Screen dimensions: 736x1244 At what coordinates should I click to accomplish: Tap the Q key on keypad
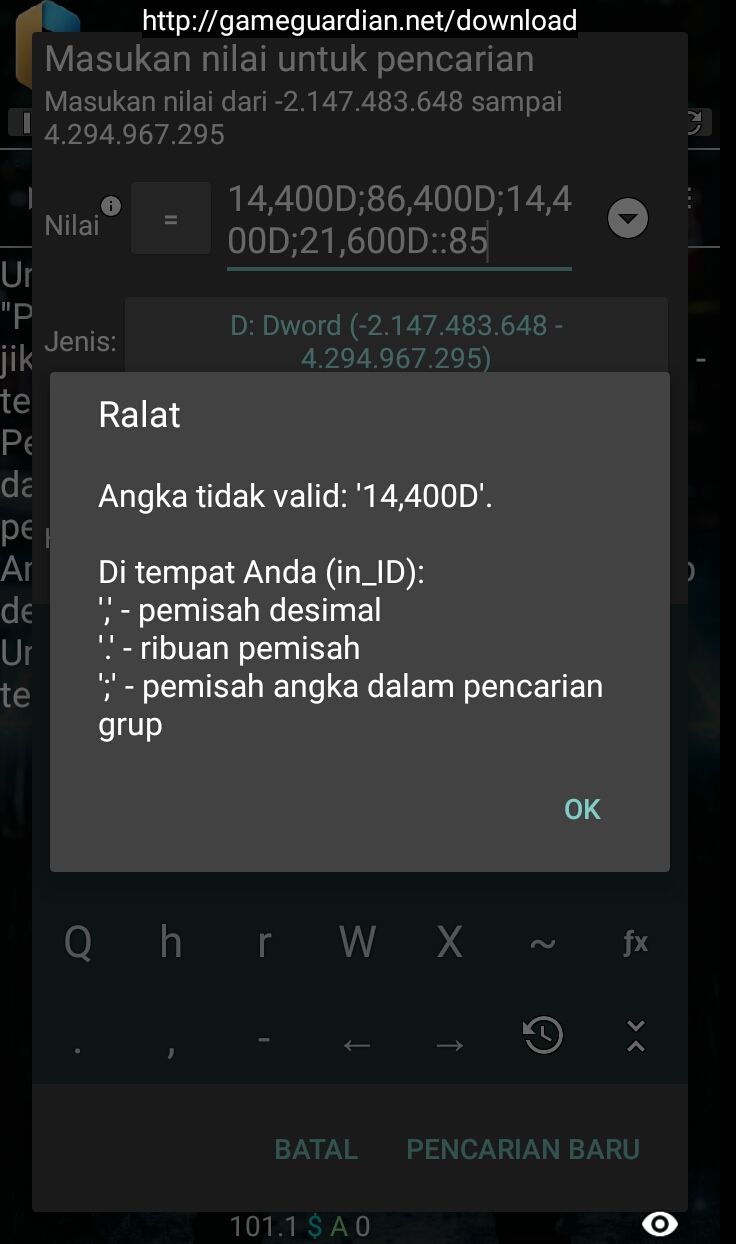coord(78,942)
